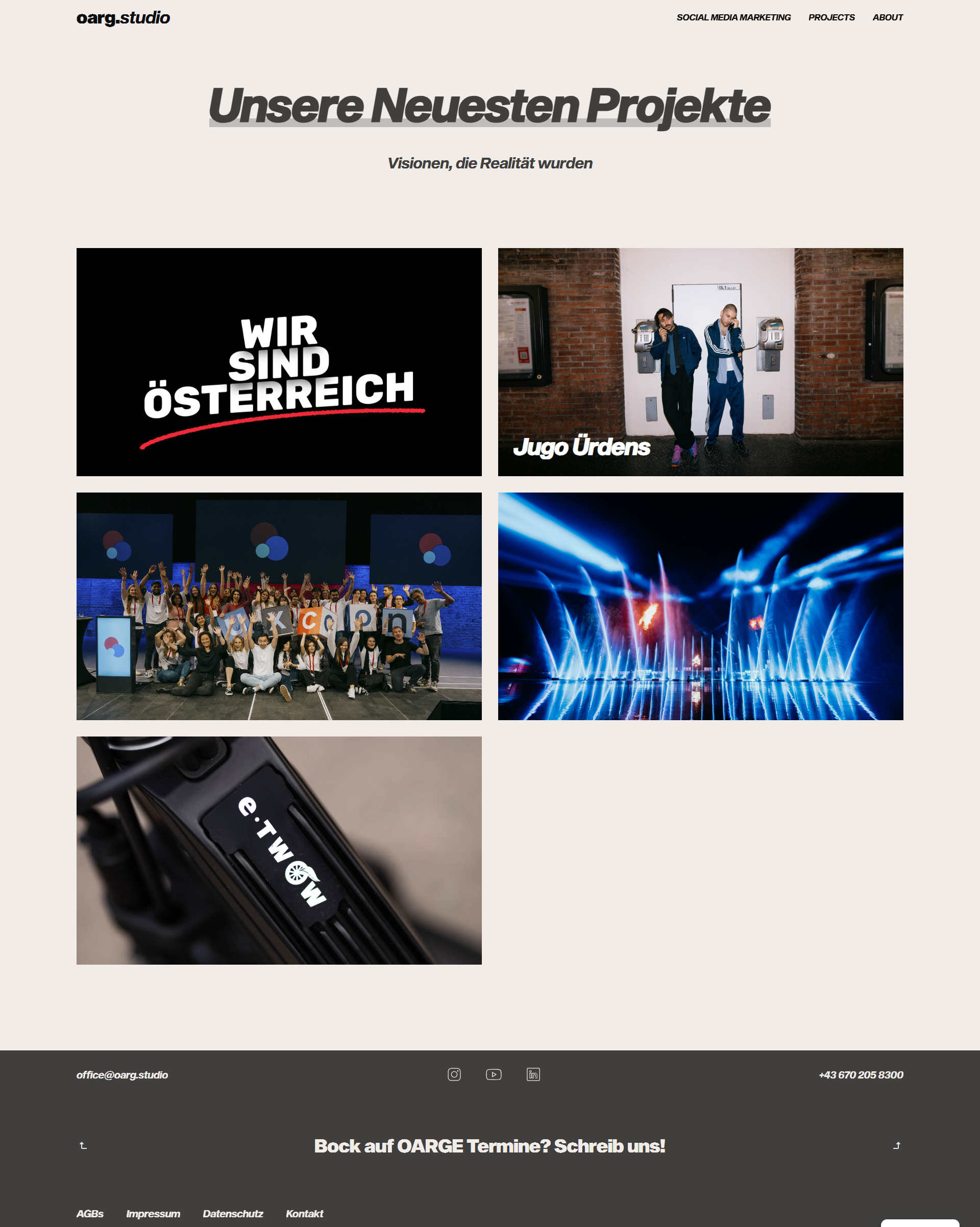Visit the About page

tap(887, 18)
